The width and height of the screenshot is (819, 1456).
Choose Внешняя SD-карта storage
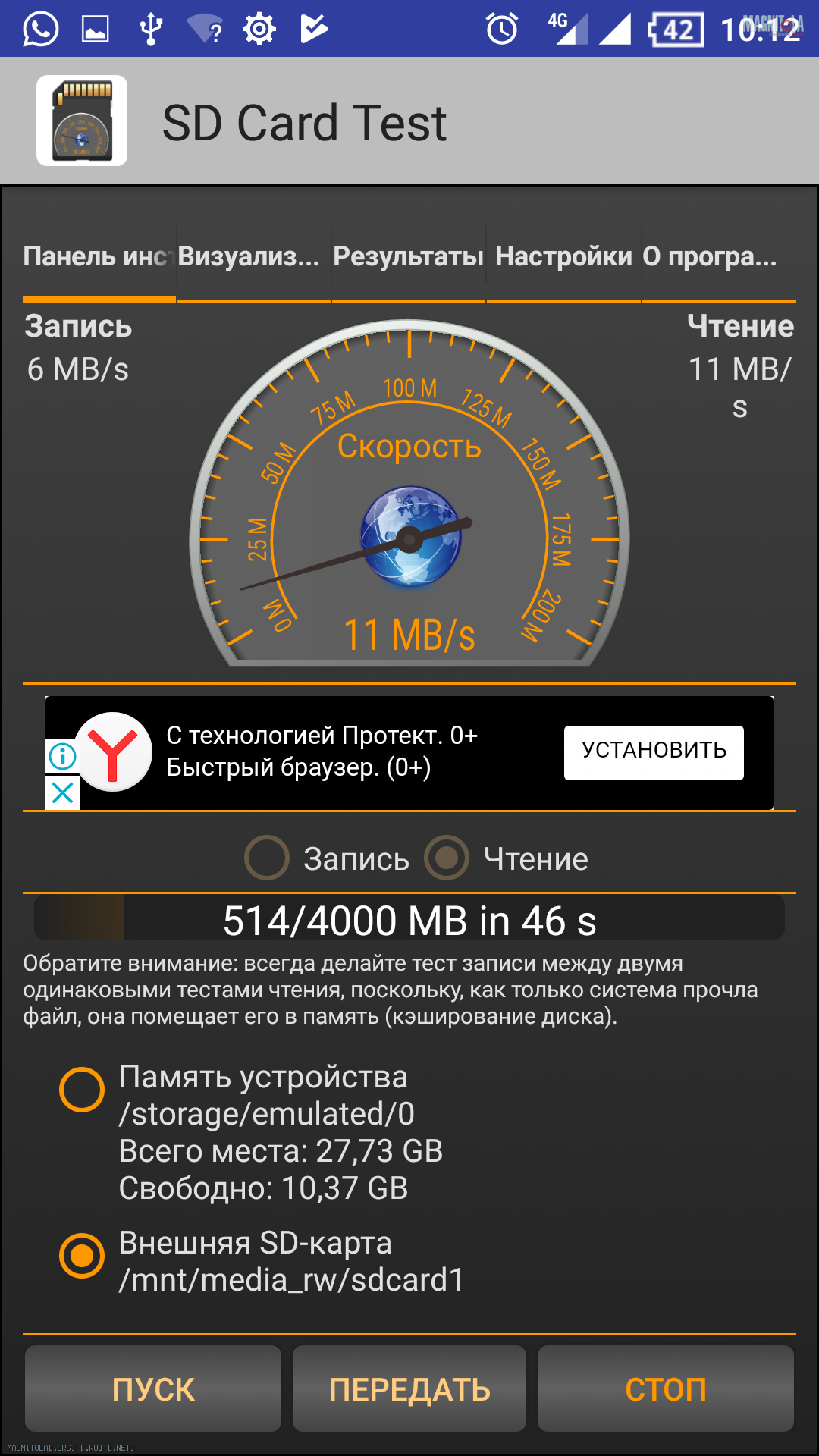coord(262,1261)
